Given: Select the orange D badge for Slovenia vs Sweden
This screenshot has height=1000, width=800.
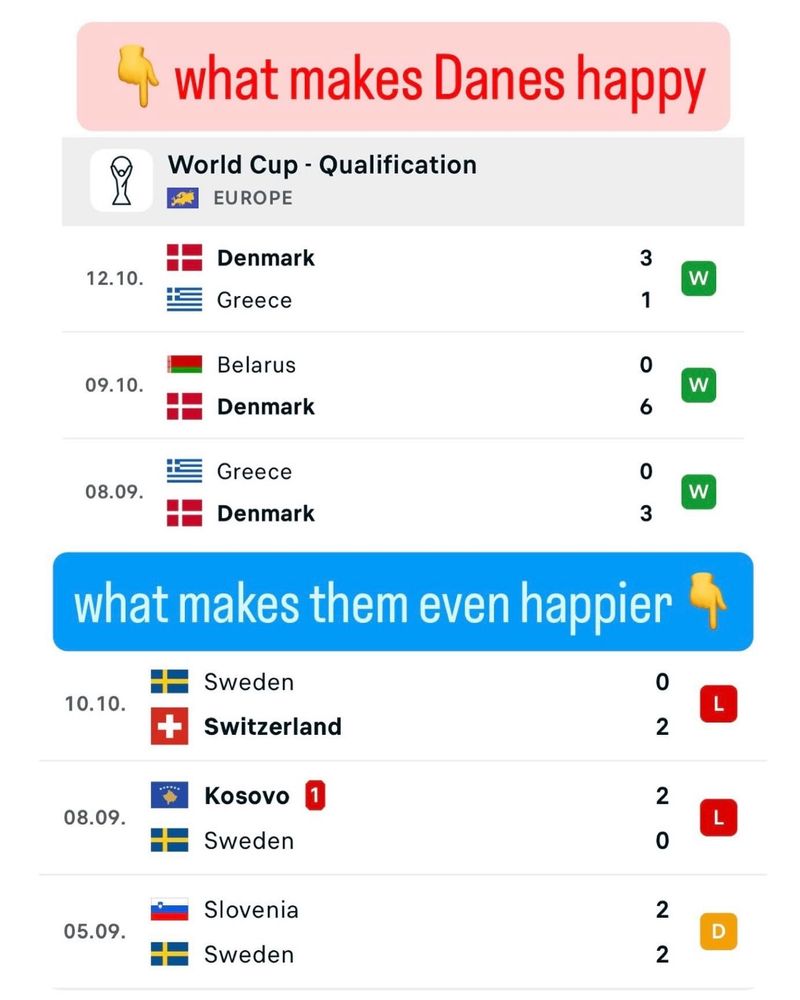Looking at the screenshot, I should click(x=717, y=932).
